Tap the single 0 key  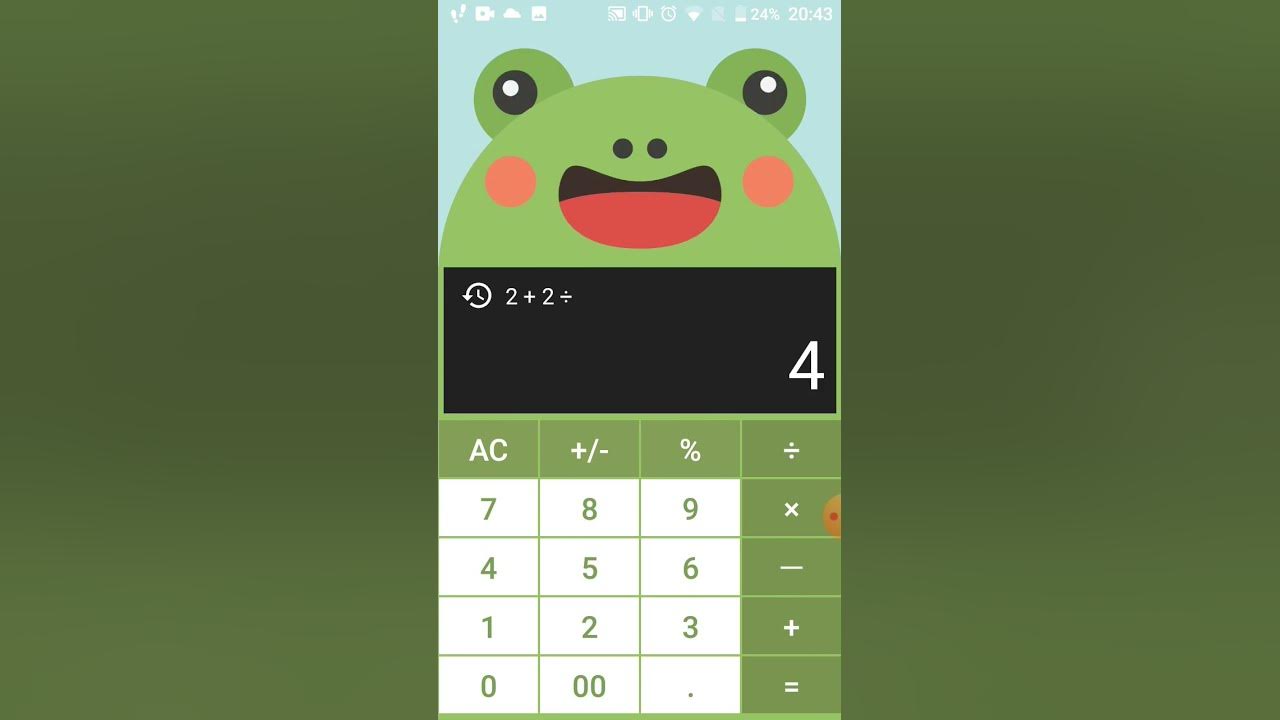click(488, 686)
